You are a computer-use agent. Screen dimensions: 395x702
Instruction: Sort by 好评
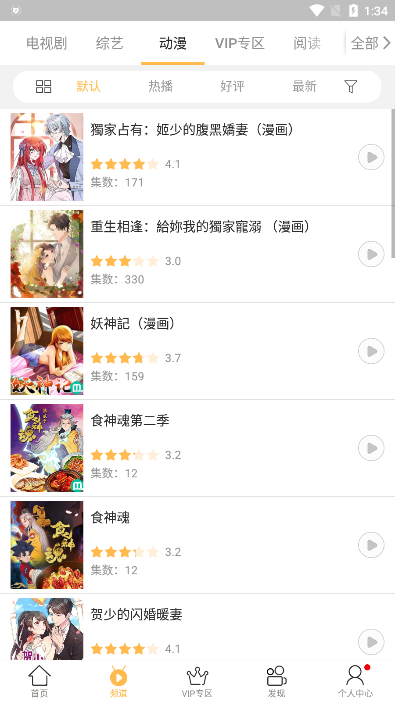[232, 86]
